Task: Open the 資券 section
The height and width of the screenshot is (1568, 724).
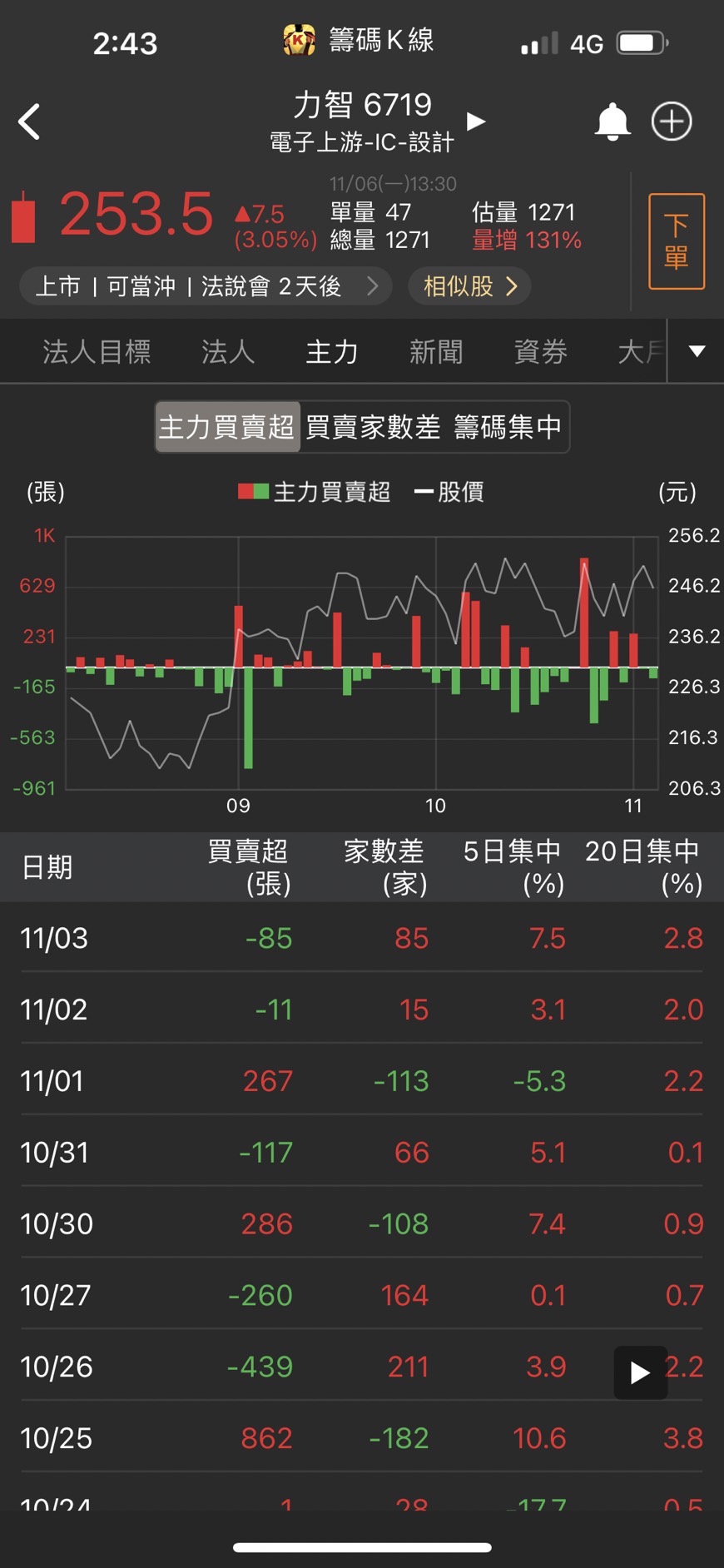Action: (540, 351)
